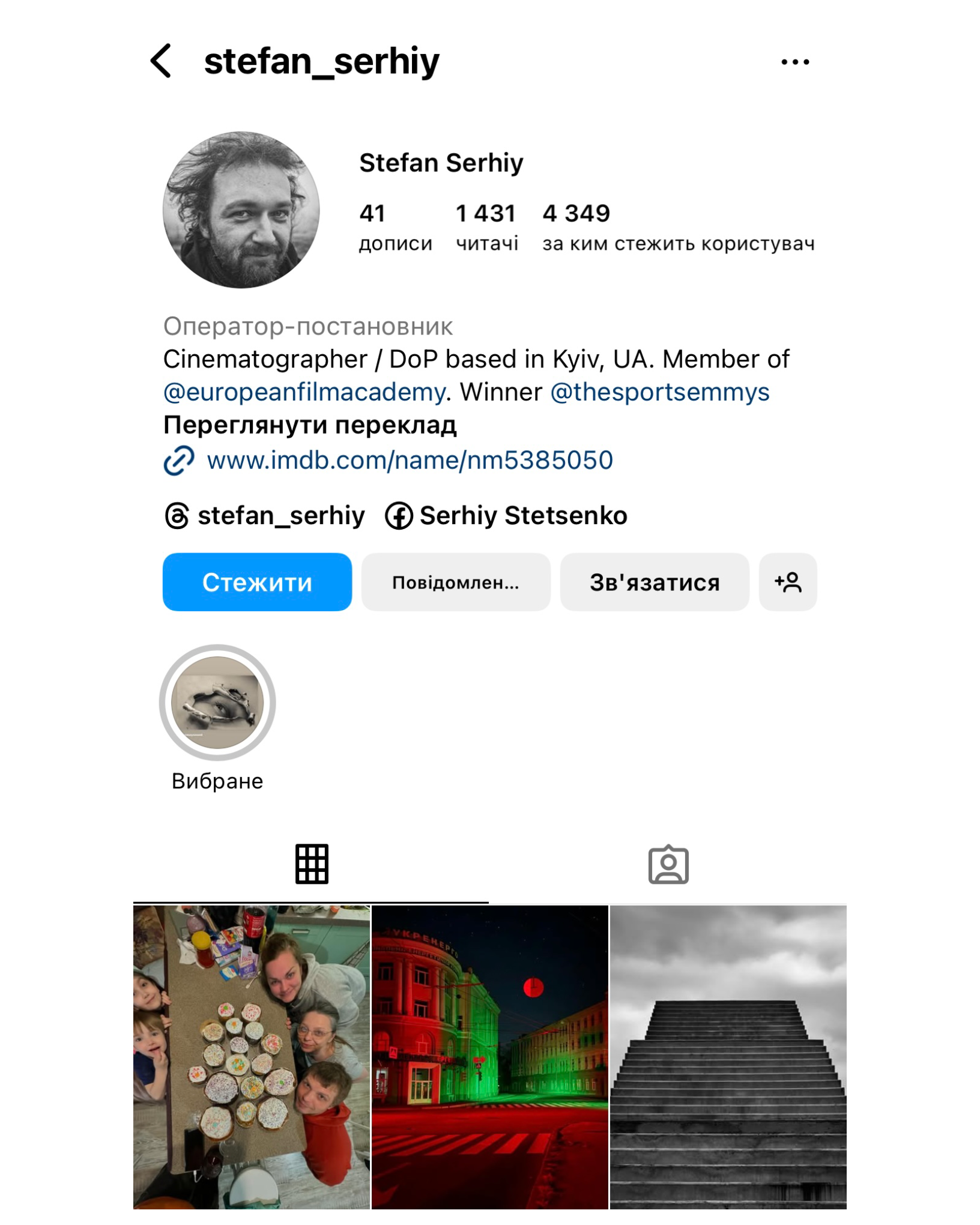The height and width of the screenshot is (1225, 980).
Task: Show suggested accounts with add-person icon
Action: pyautogui.click(x=787, y=582)
